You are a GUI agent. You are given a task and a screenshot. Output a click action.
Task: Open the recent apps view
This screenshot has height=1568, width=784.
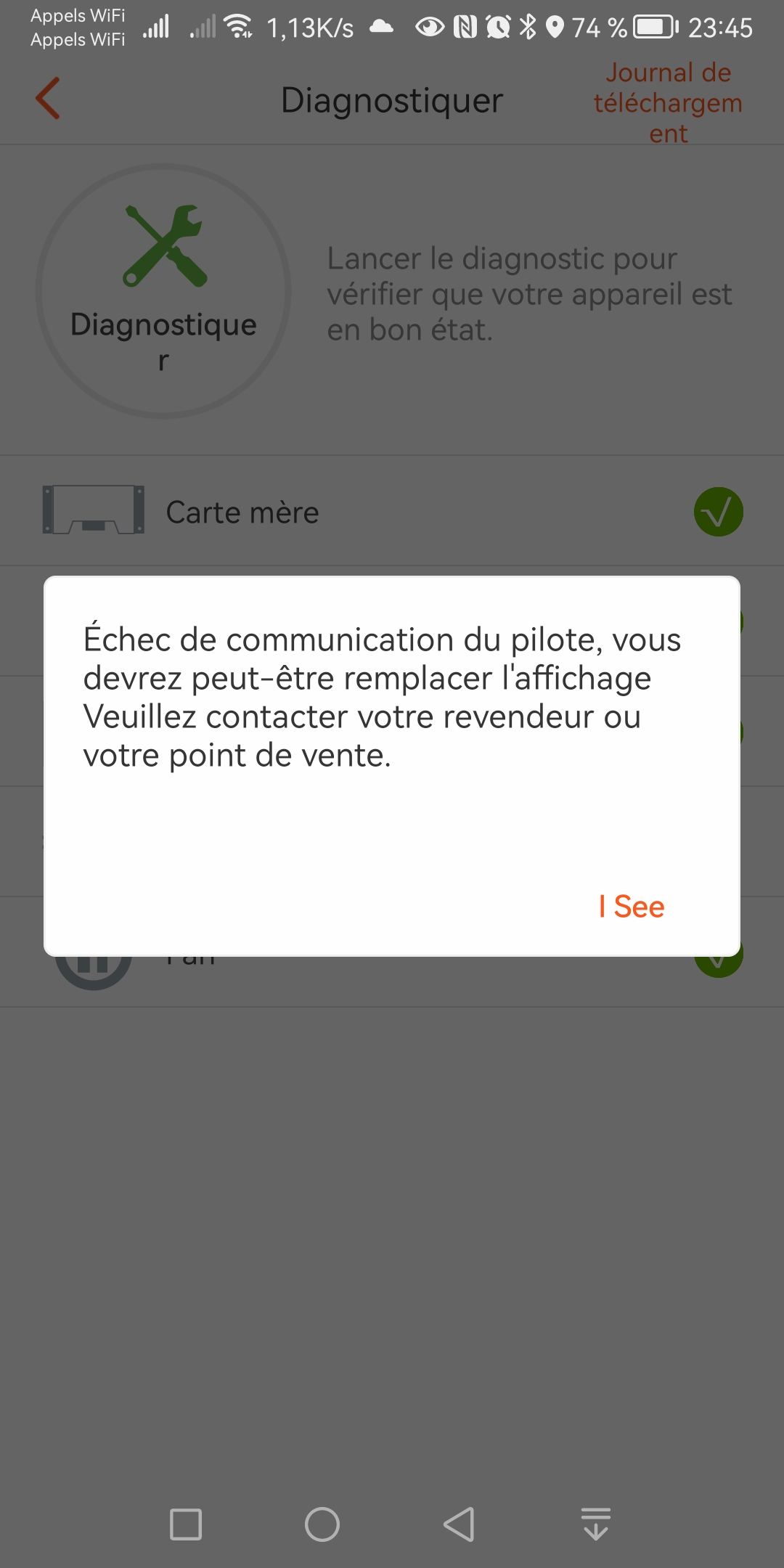pyautogui.click(x=186, y=1524)
